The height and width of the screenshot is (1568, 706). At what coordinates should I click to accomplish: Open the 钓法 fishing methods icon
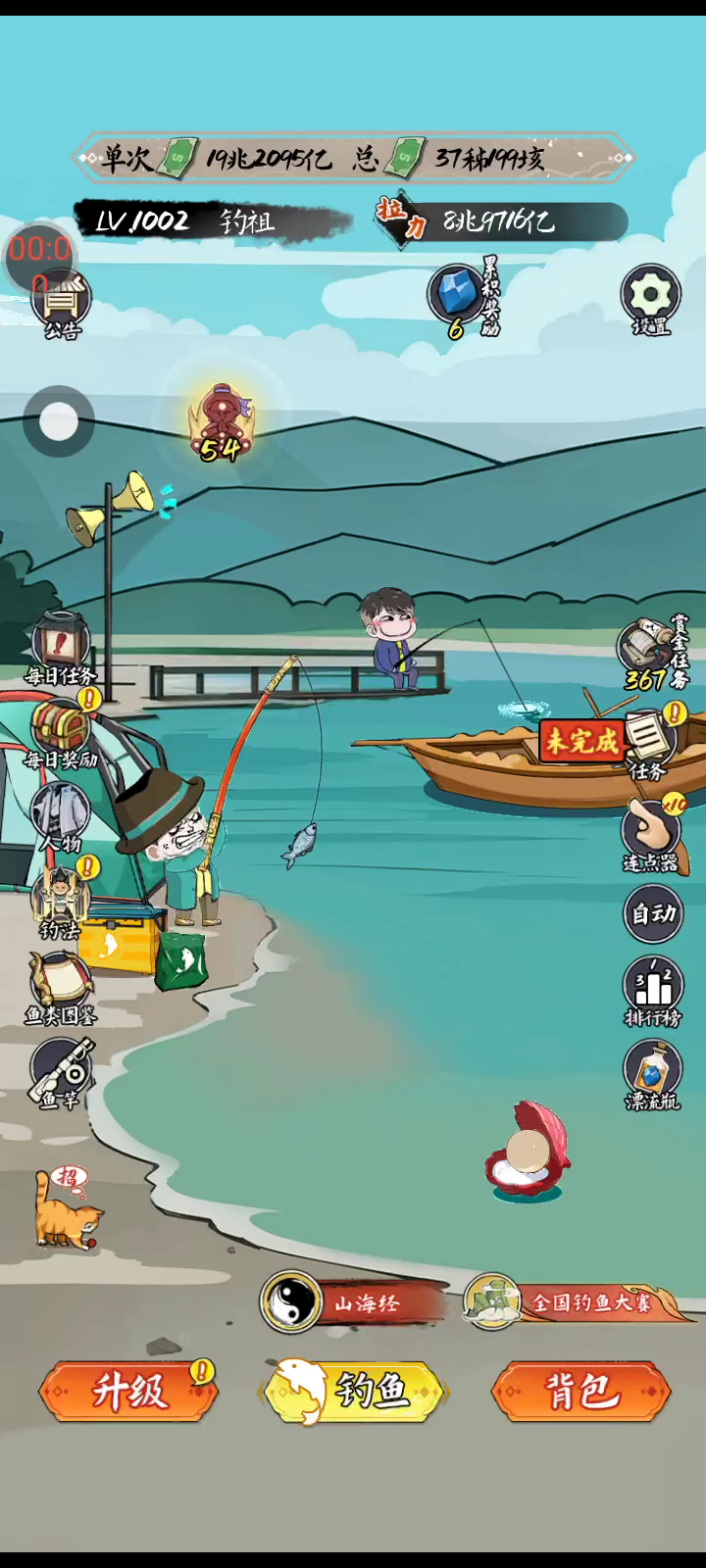tap(61, 902)
